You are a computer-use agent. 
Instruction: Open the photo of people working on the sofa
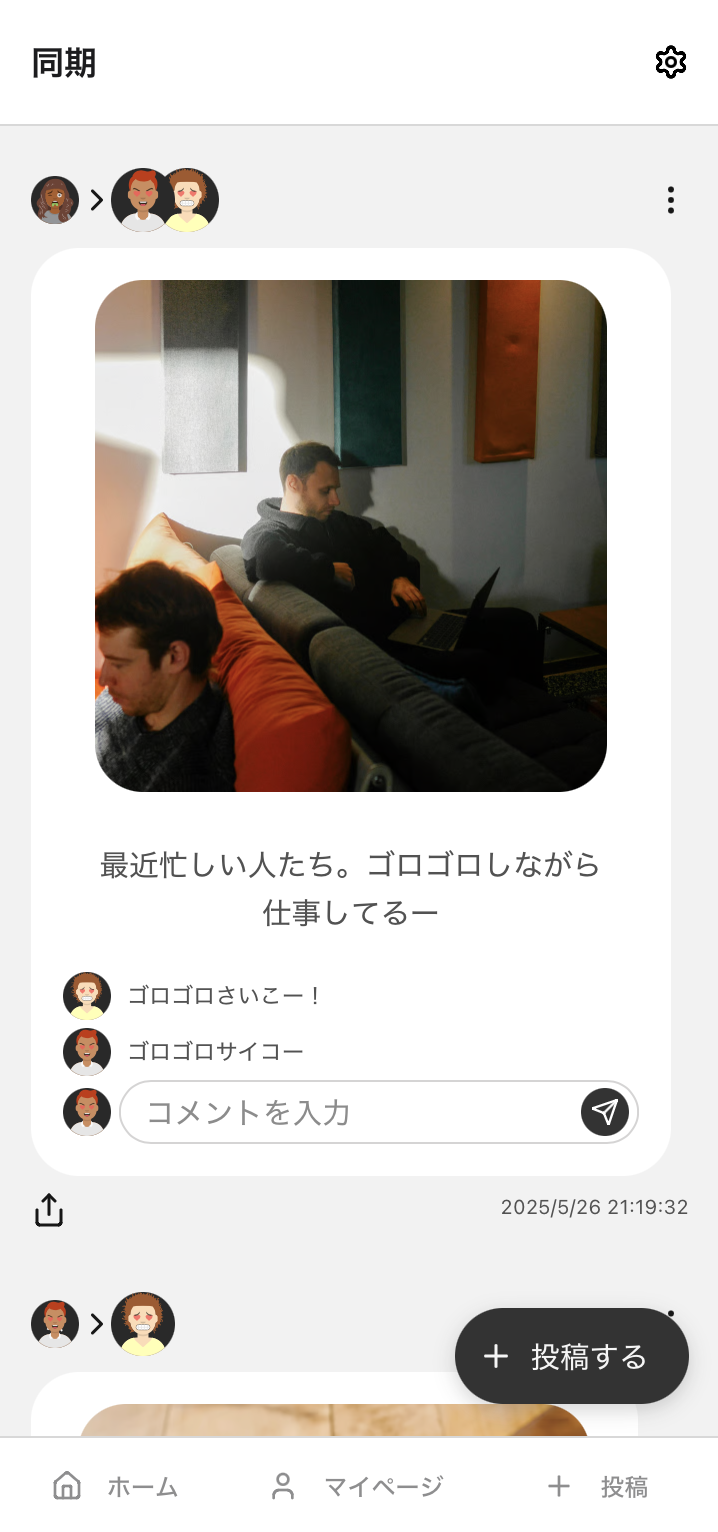[x=350, y=535]
